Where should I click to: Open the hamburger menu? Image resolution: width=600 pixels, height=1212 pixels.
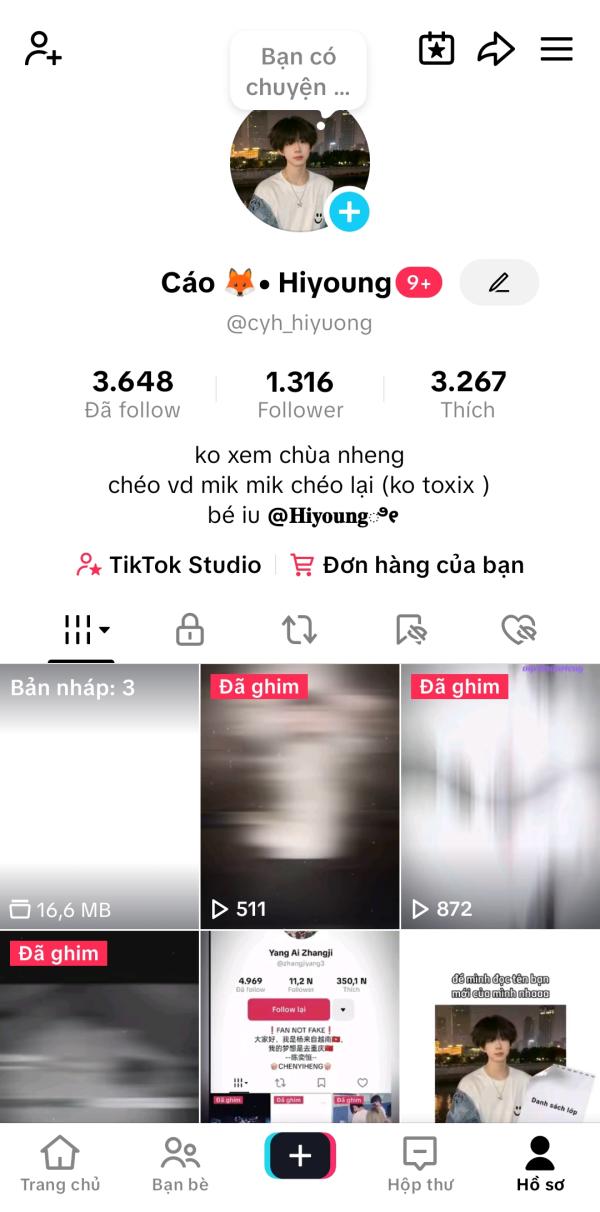coord(556,49)
